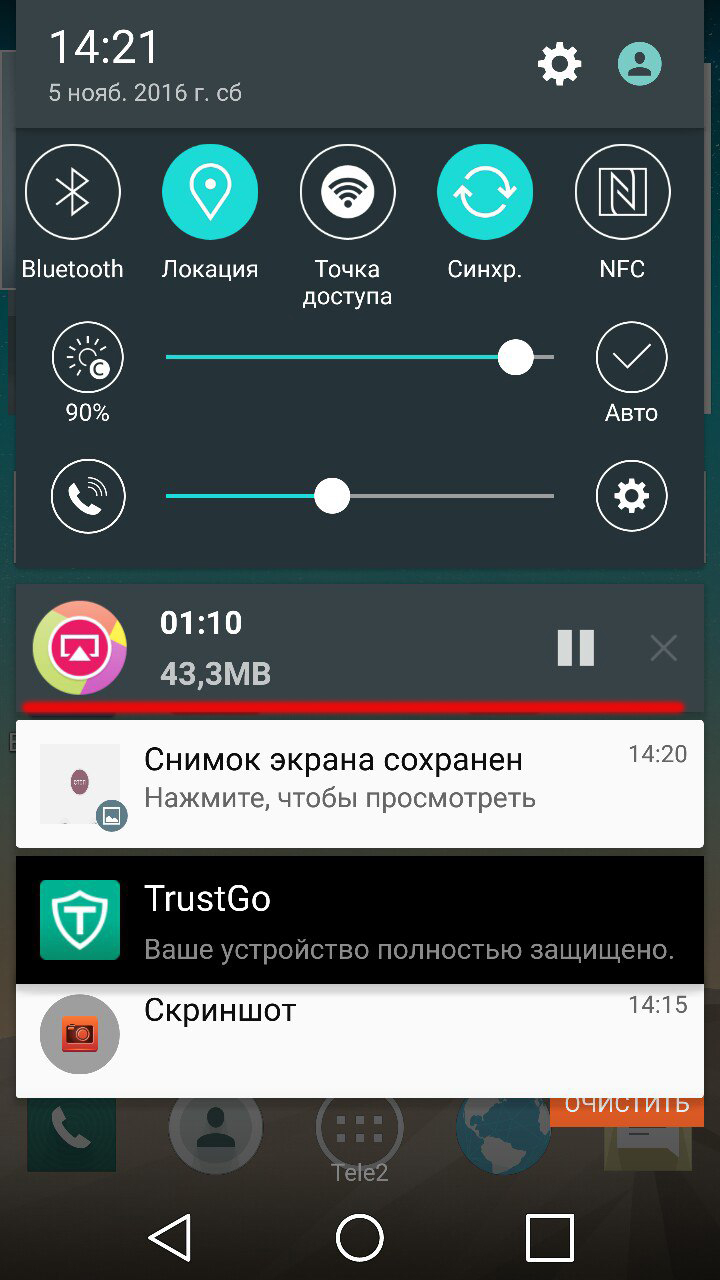Disable the Локация toggle
The image size is (720, 1280).
coord(210,192)
